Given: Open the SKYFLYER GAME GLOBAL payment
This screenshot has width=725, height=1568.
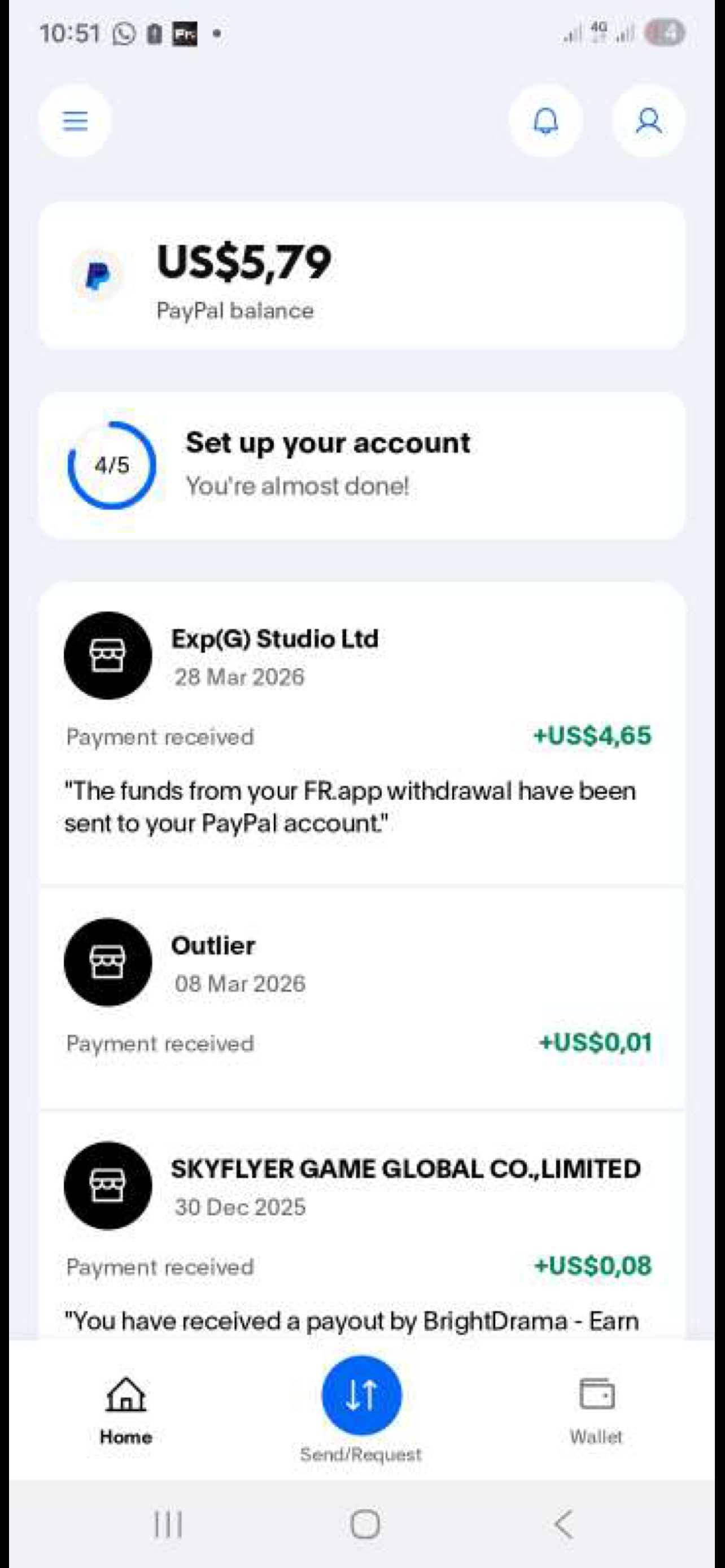Looking at the screenshot, I should (361, 1217).
